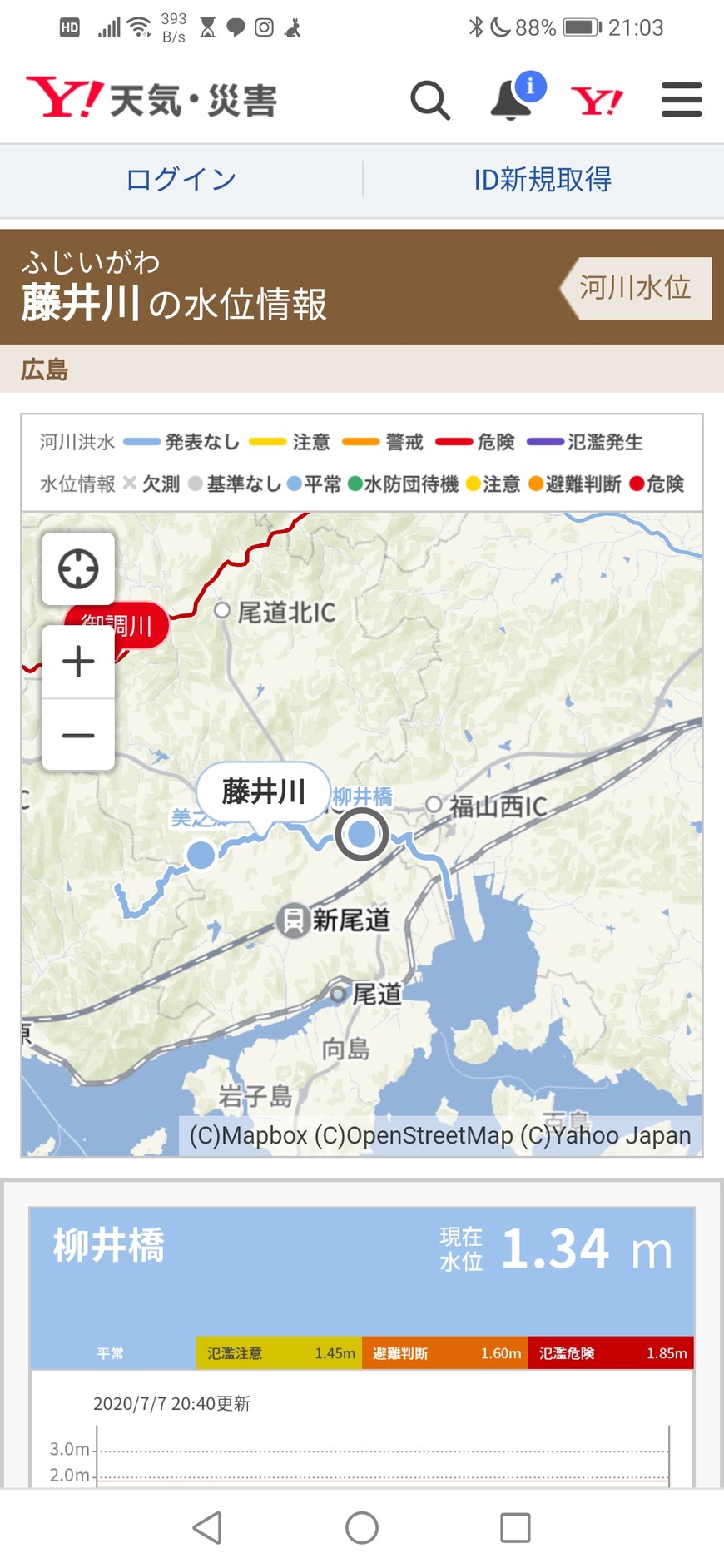This screenshot has height=1568, width=724.
Task: Tap the ログイン link
Action: tap(181, 179)
